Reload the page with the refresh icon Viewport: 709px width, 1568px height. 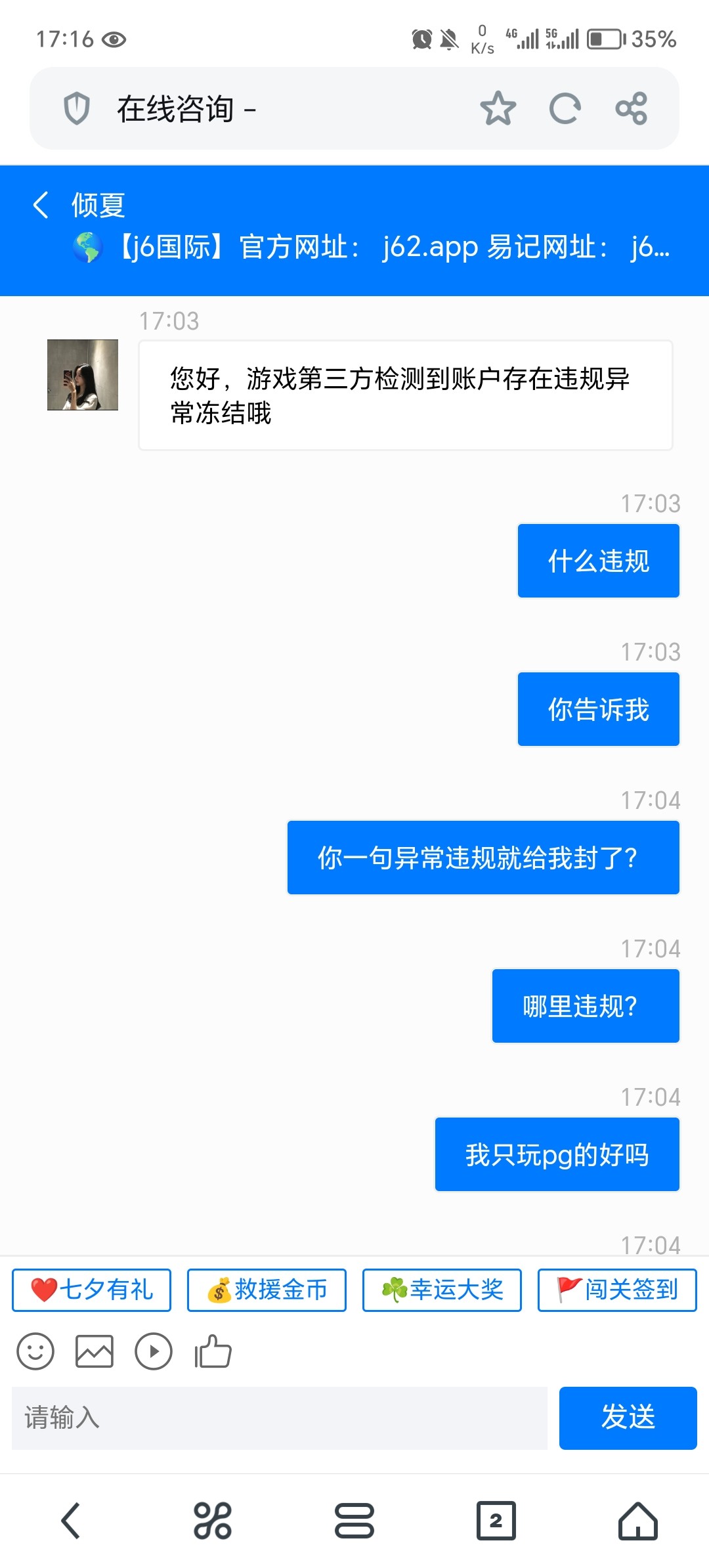tap(565, 108)
